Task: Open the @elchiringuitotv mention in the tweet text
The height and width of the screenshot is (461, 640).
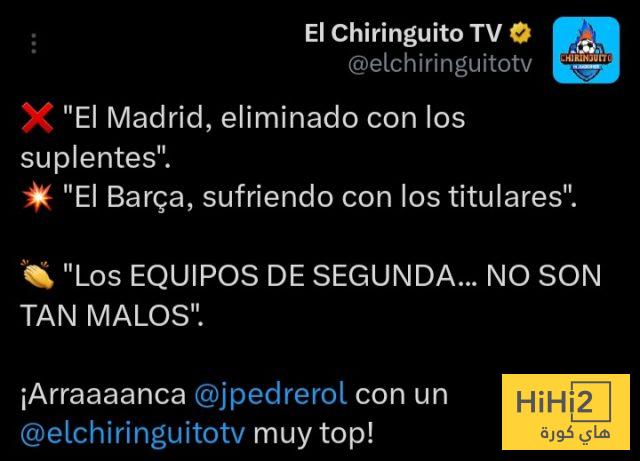Action: (132, 434)
